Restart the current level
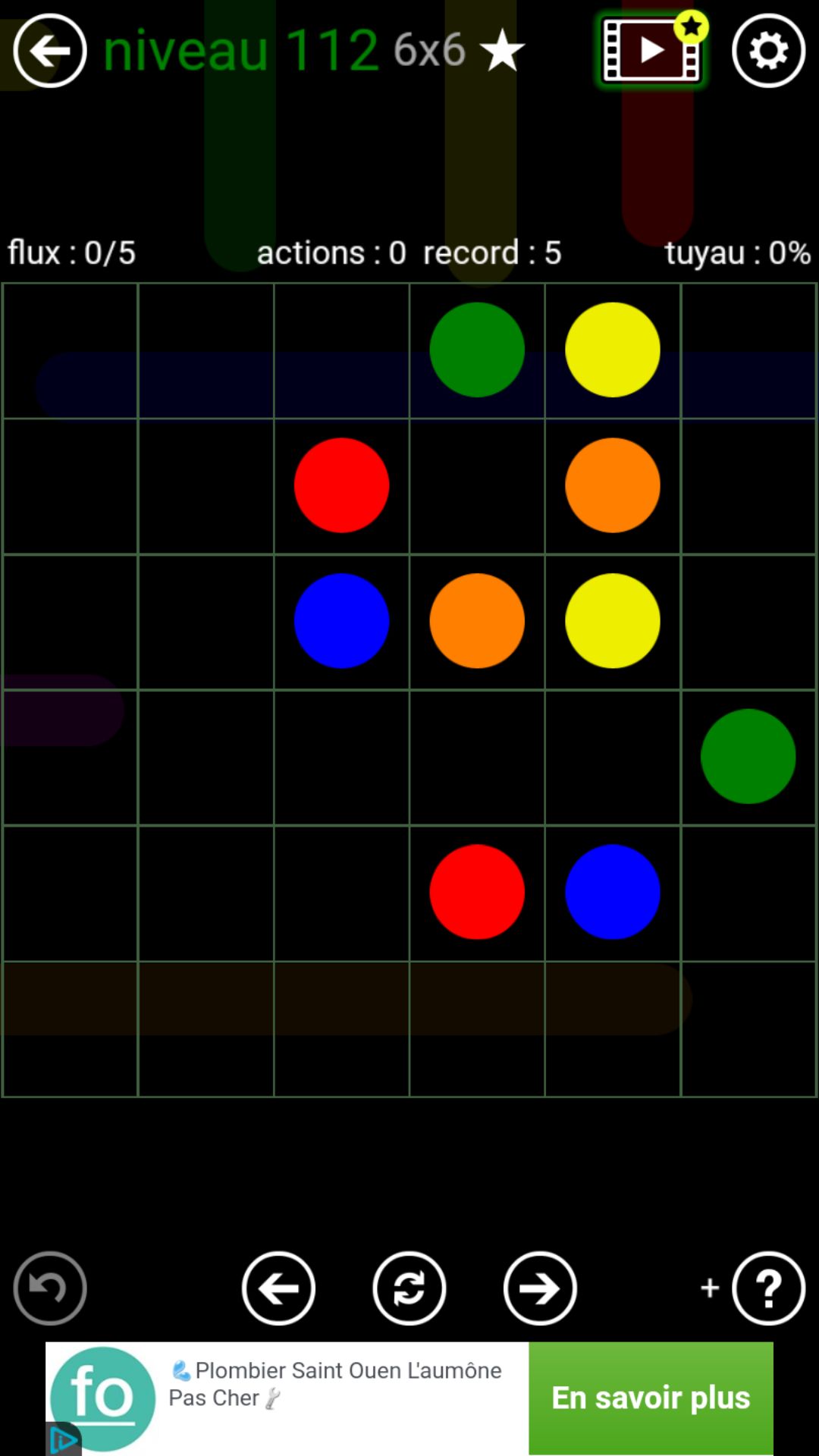This screenshot has height=1456, width=819. (x=409, y=1288)
